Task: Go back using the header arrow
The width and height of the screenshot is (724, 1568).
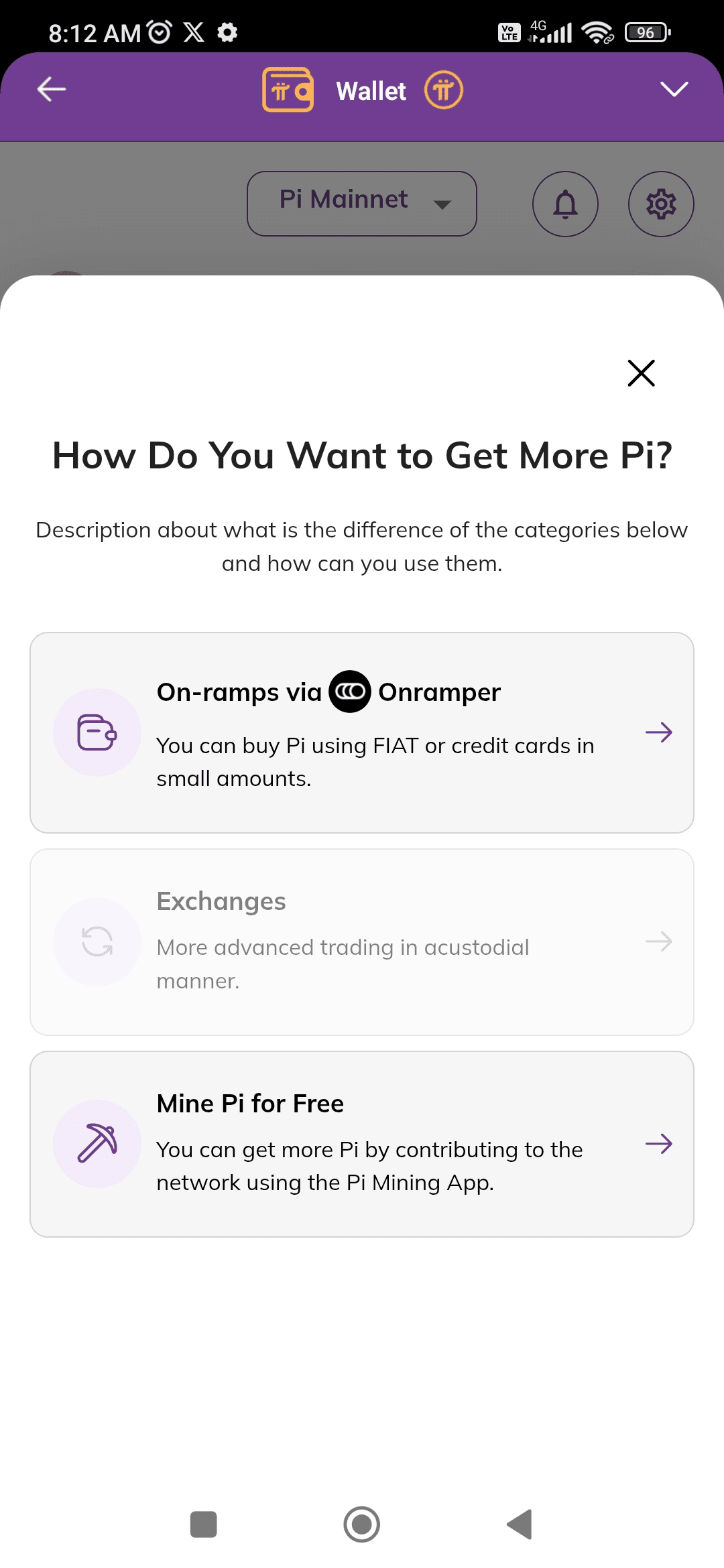Action: coord(52,89)
